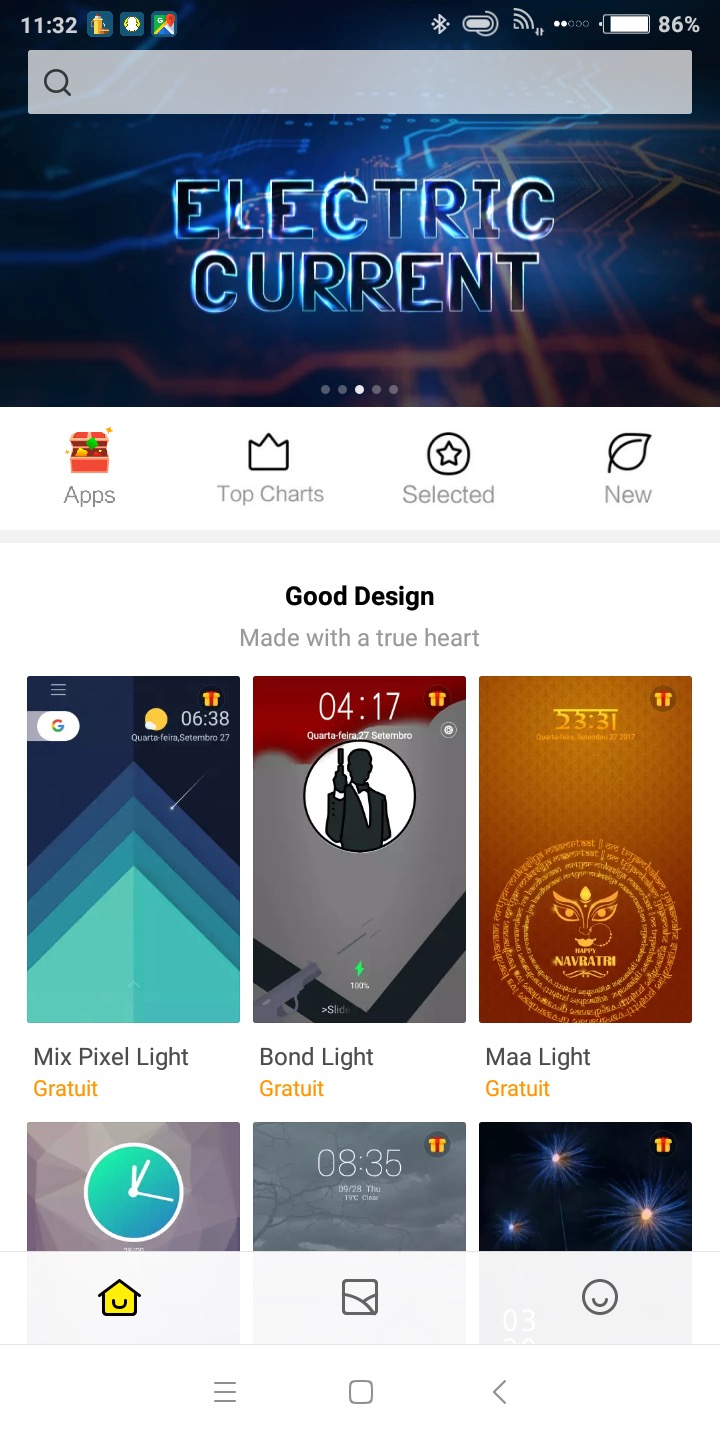Open the Electric Current banner
Image resolution: width=720 pixels, height=1440 pixels.
pos(360,250)
